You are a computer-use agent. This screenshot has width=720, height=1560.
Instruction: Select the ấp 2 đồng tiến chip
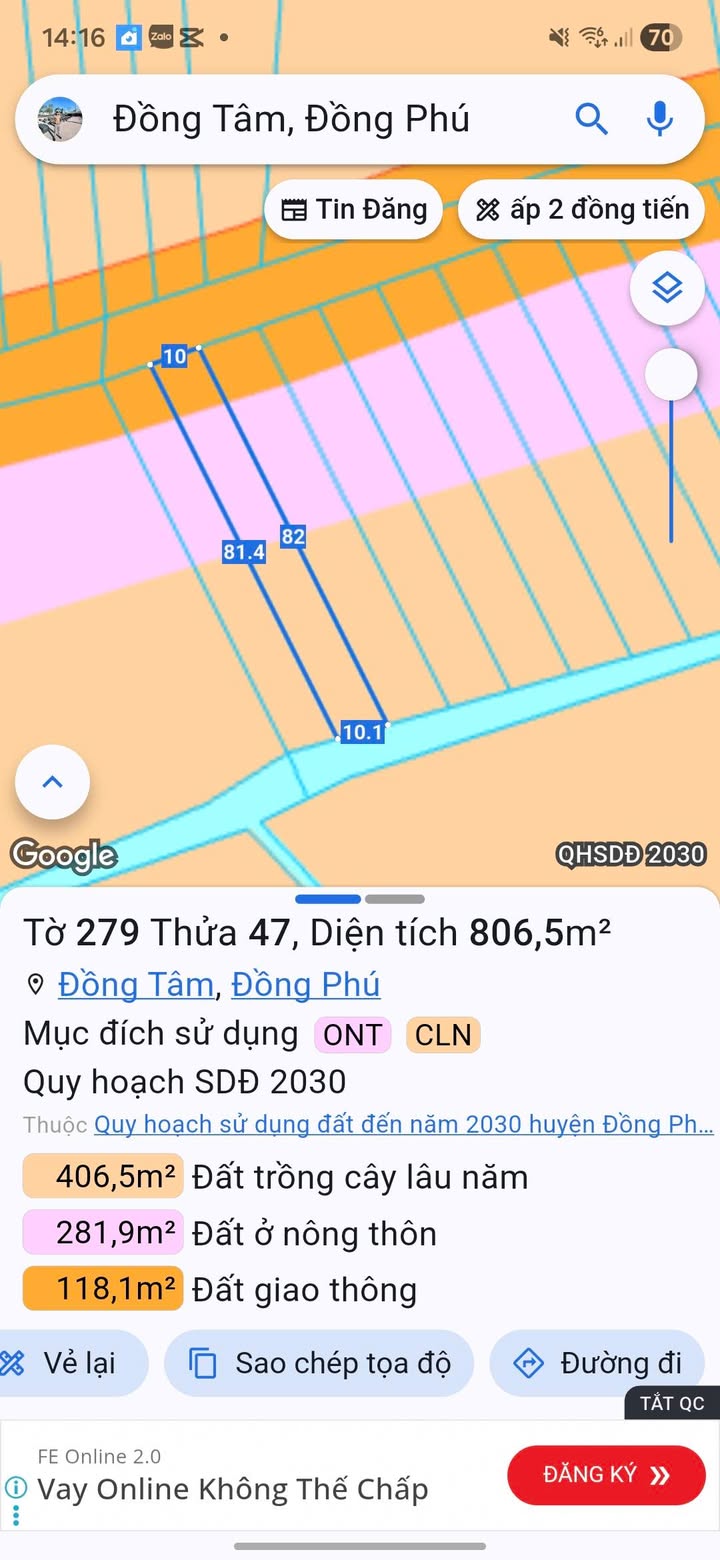[582, 210]
